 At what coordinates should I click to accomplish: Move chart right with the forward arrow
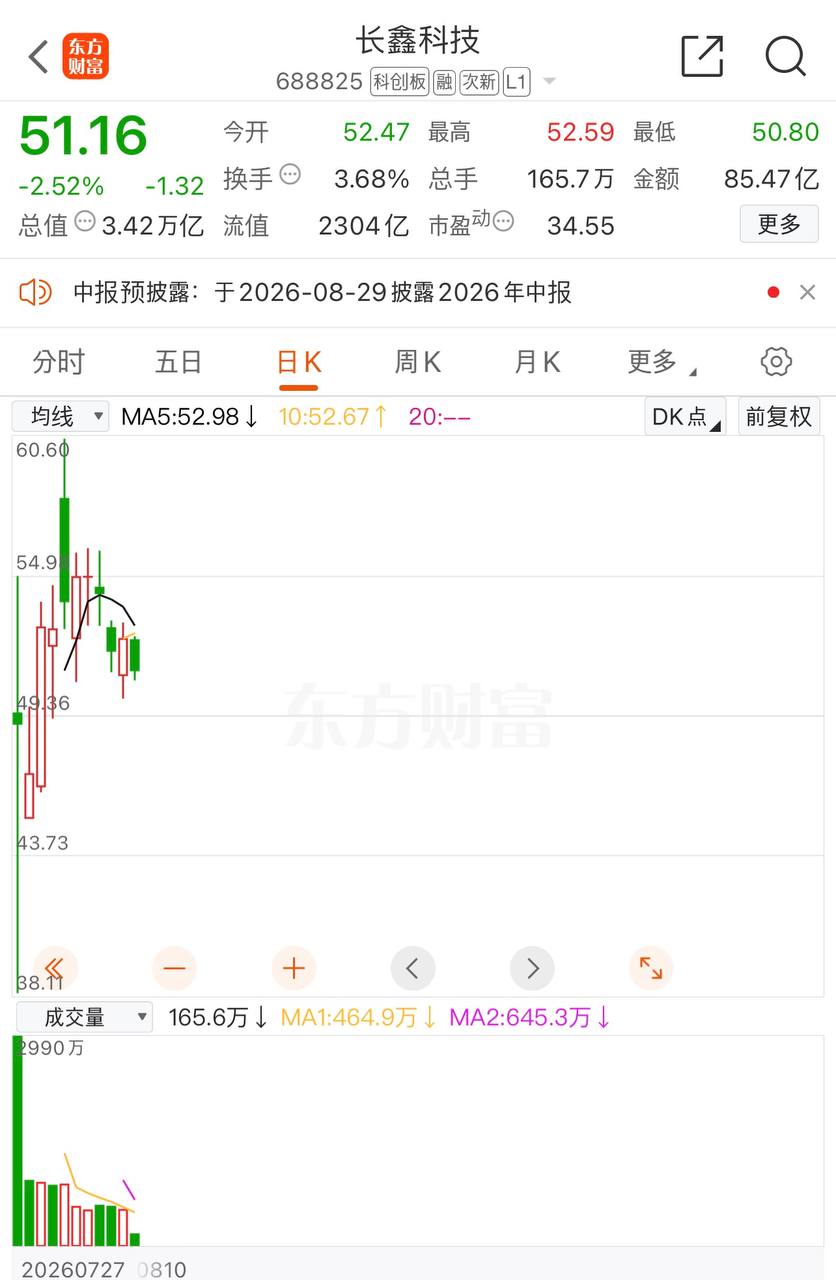click(532, 968)
